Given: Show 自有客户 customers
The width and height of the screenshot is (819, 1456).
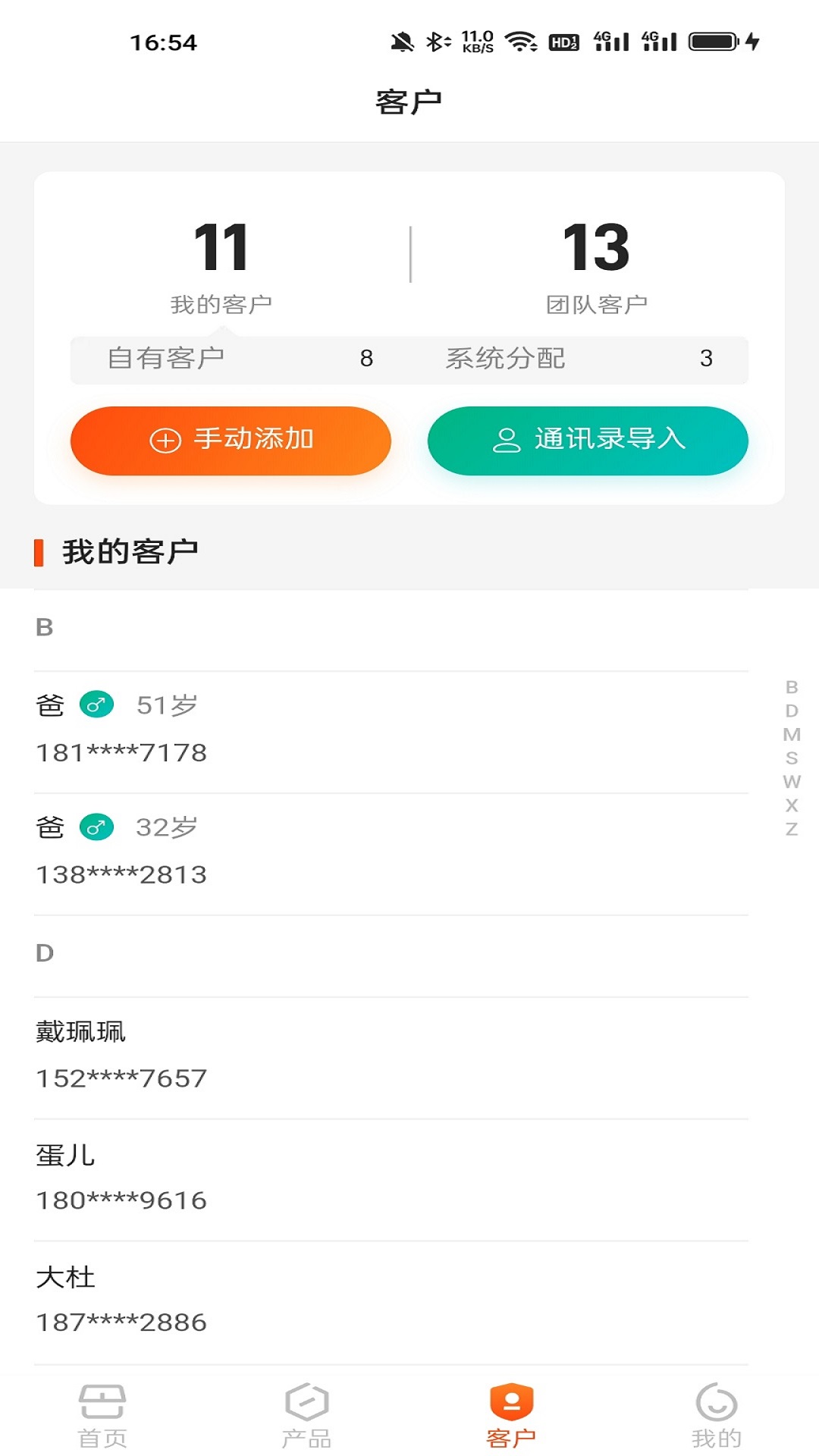Looking at the screenshot, I should 240,359.
